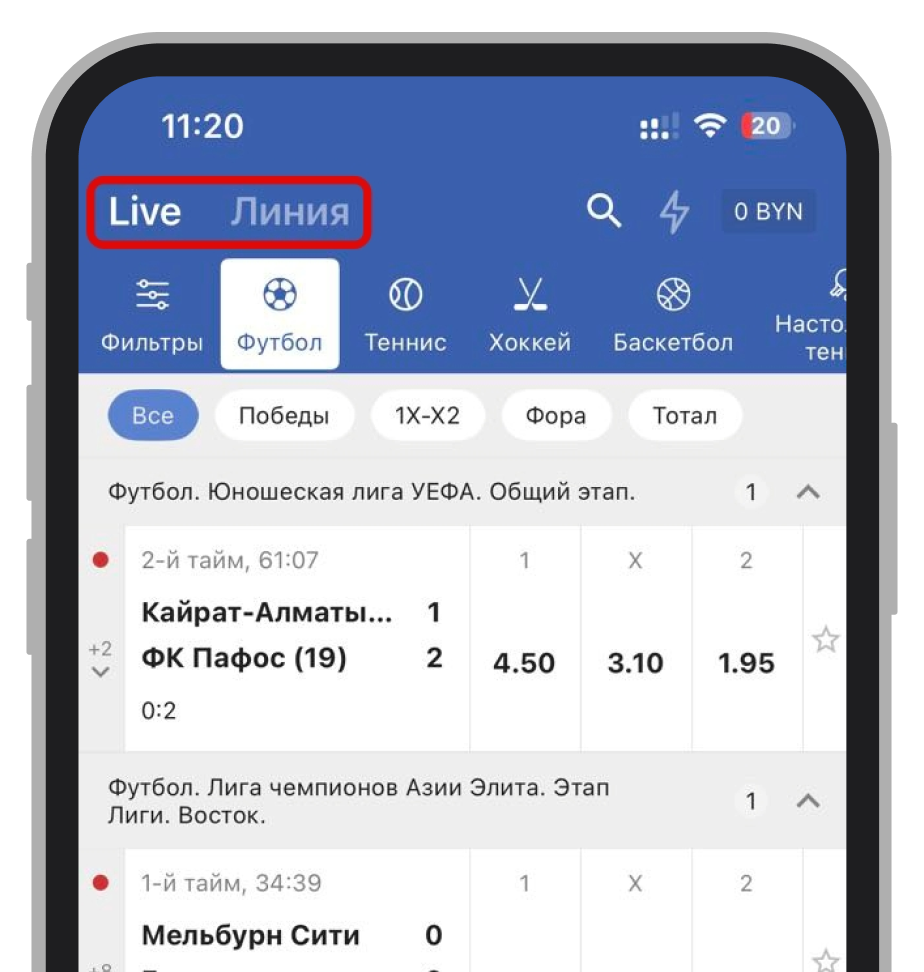Open Фильтры settings

pyautogui.click(x=152, y=315)
